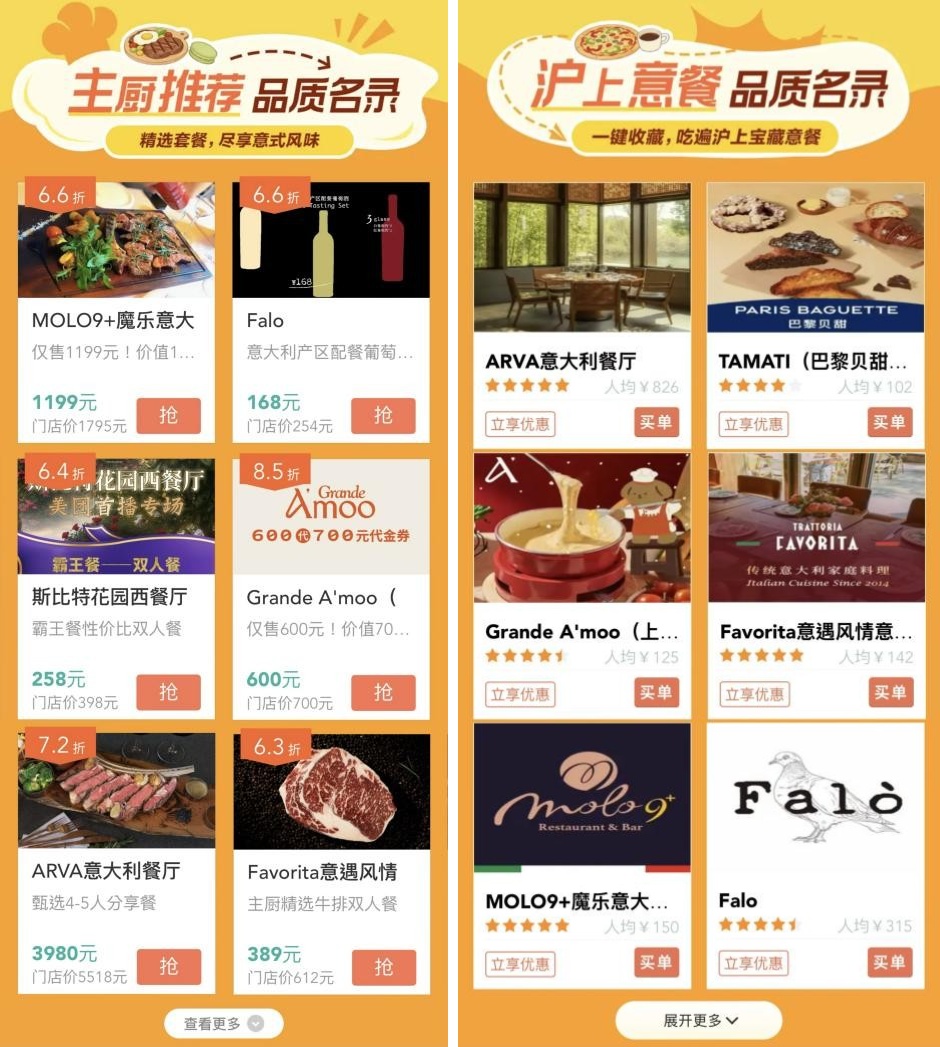This screenshot has width=940, height=1047.
Task: Tap 抢 for the MOLO9+ 1199元 deal
Action: click(x=168, y=415)
